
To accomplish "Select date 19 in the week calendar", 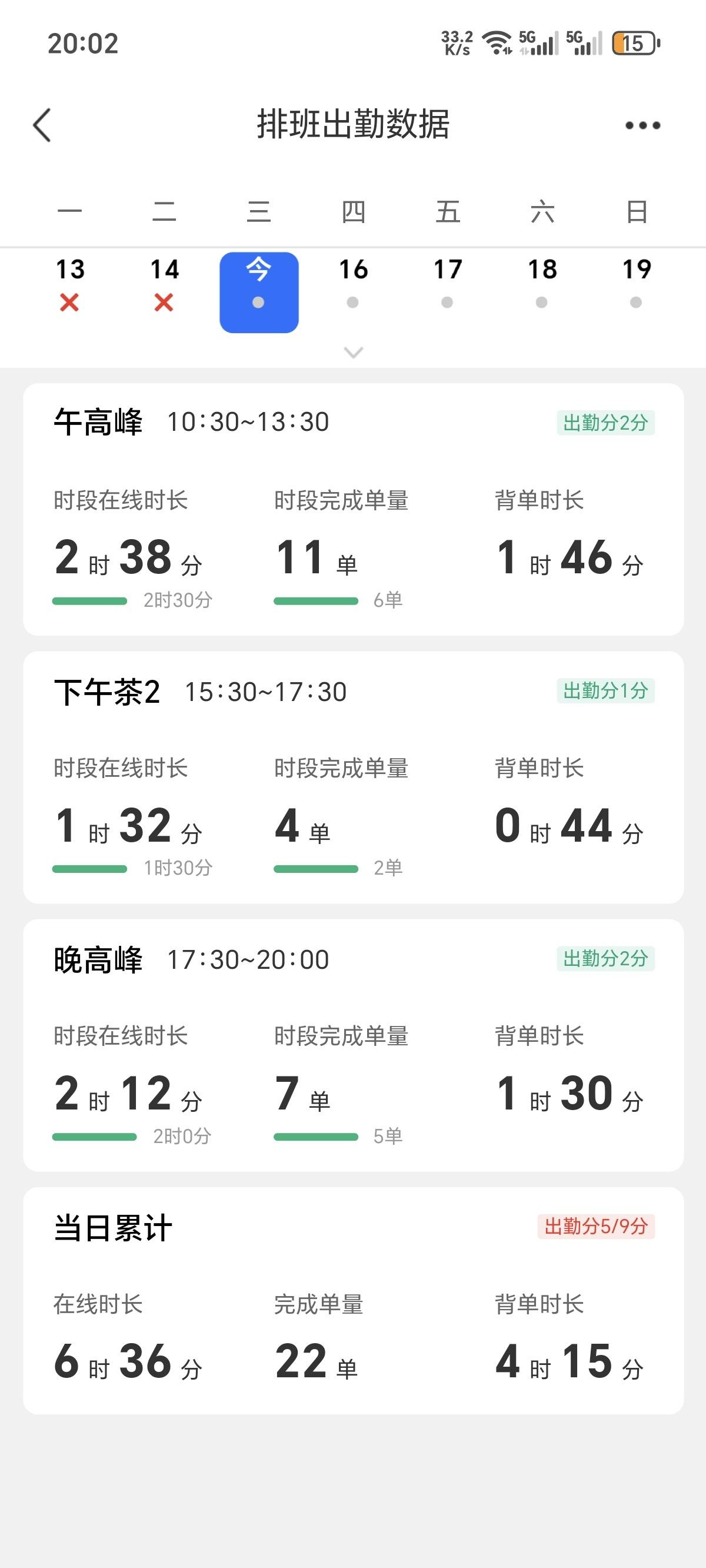I will point(636,284).
